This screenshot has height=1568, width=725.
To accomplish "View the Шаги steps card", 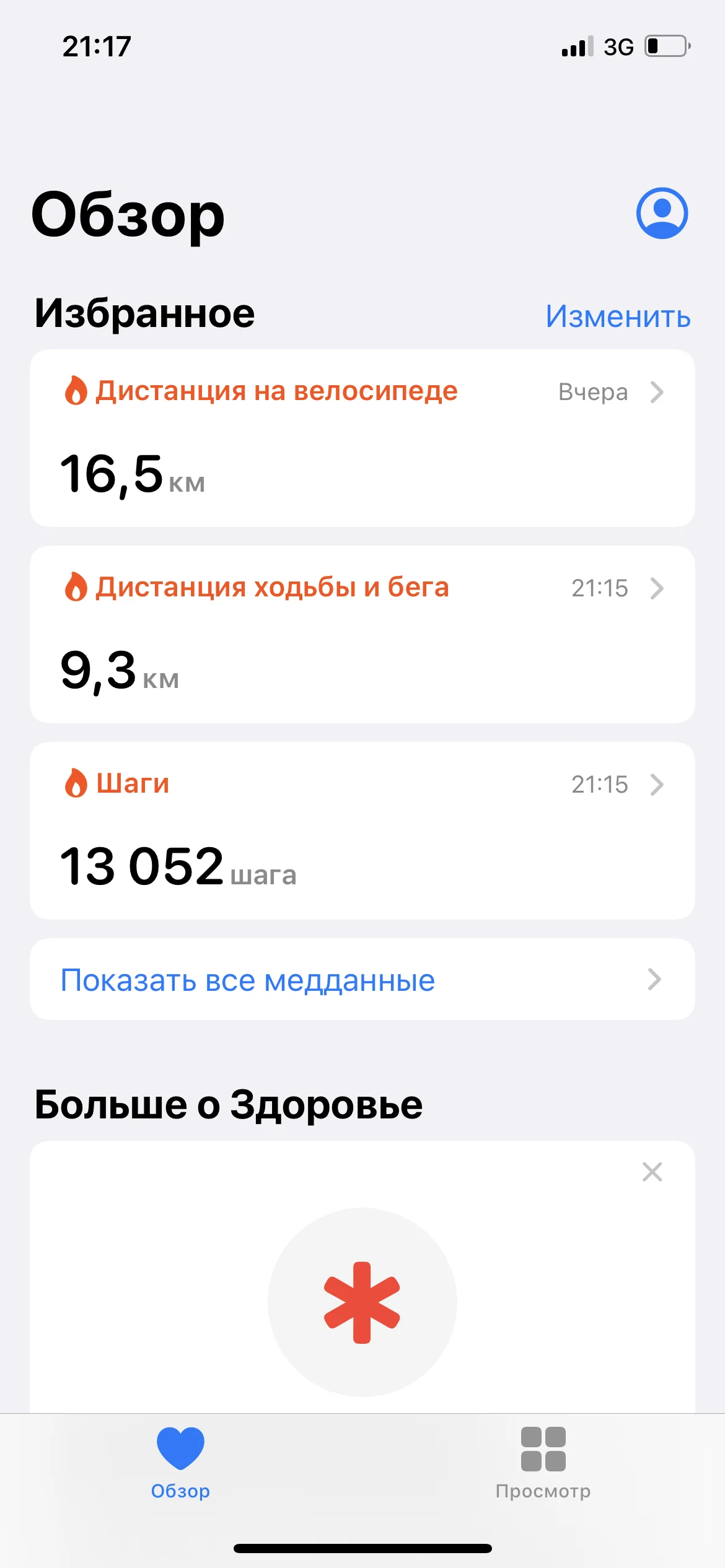I will (x=362, y=830).
